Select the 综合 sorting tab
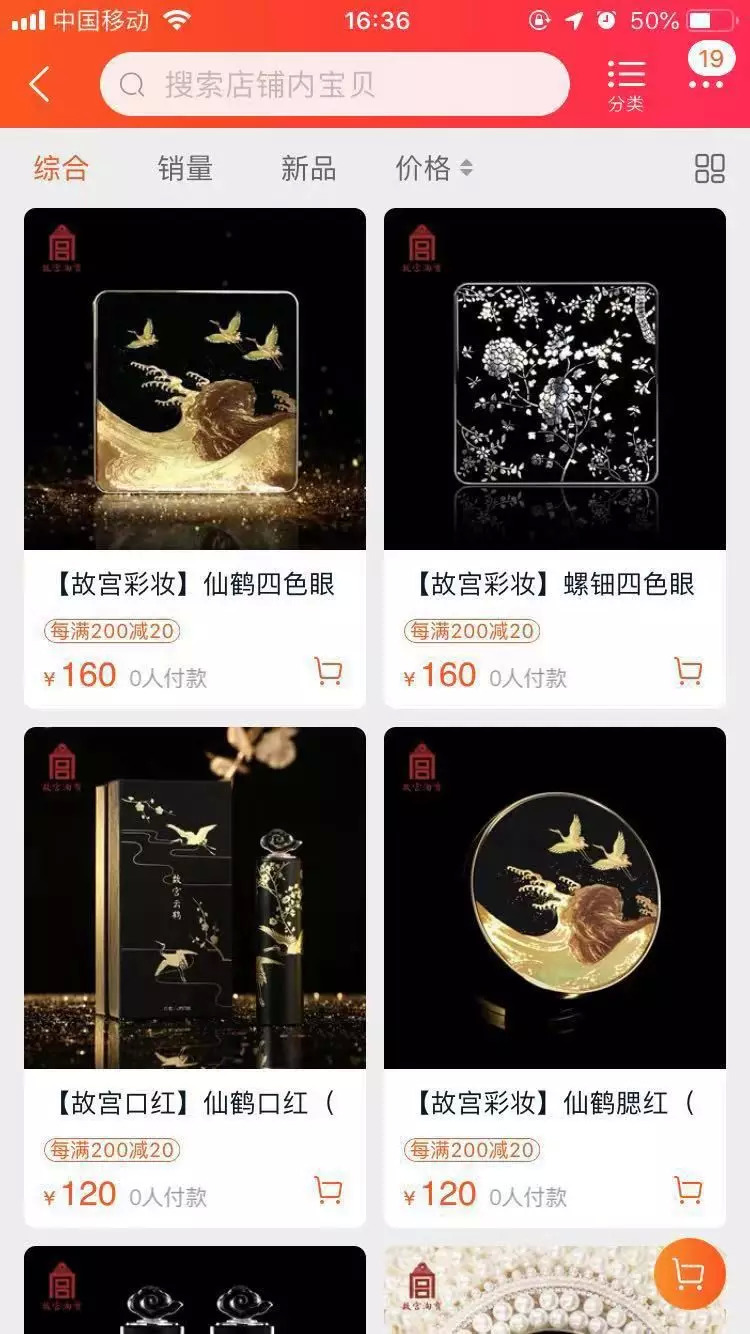 coord(61,168)
